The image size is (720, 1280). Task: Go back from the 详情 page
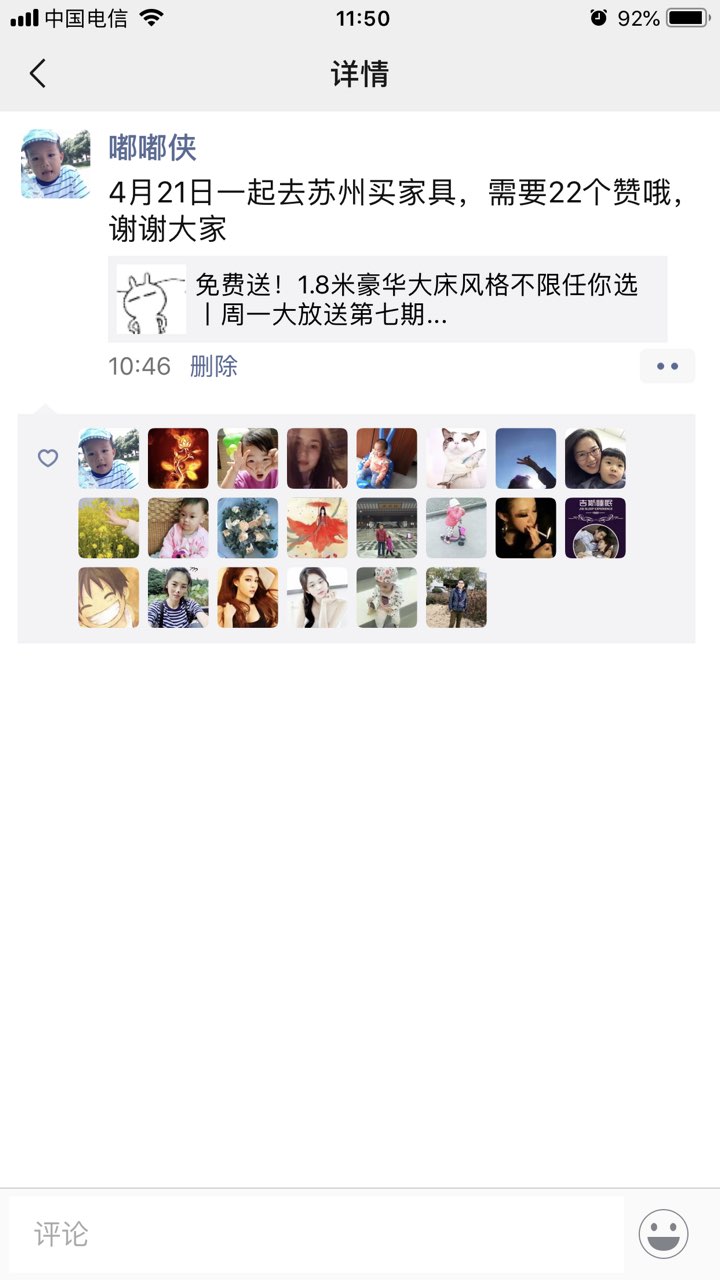click(x=38, y=73)
